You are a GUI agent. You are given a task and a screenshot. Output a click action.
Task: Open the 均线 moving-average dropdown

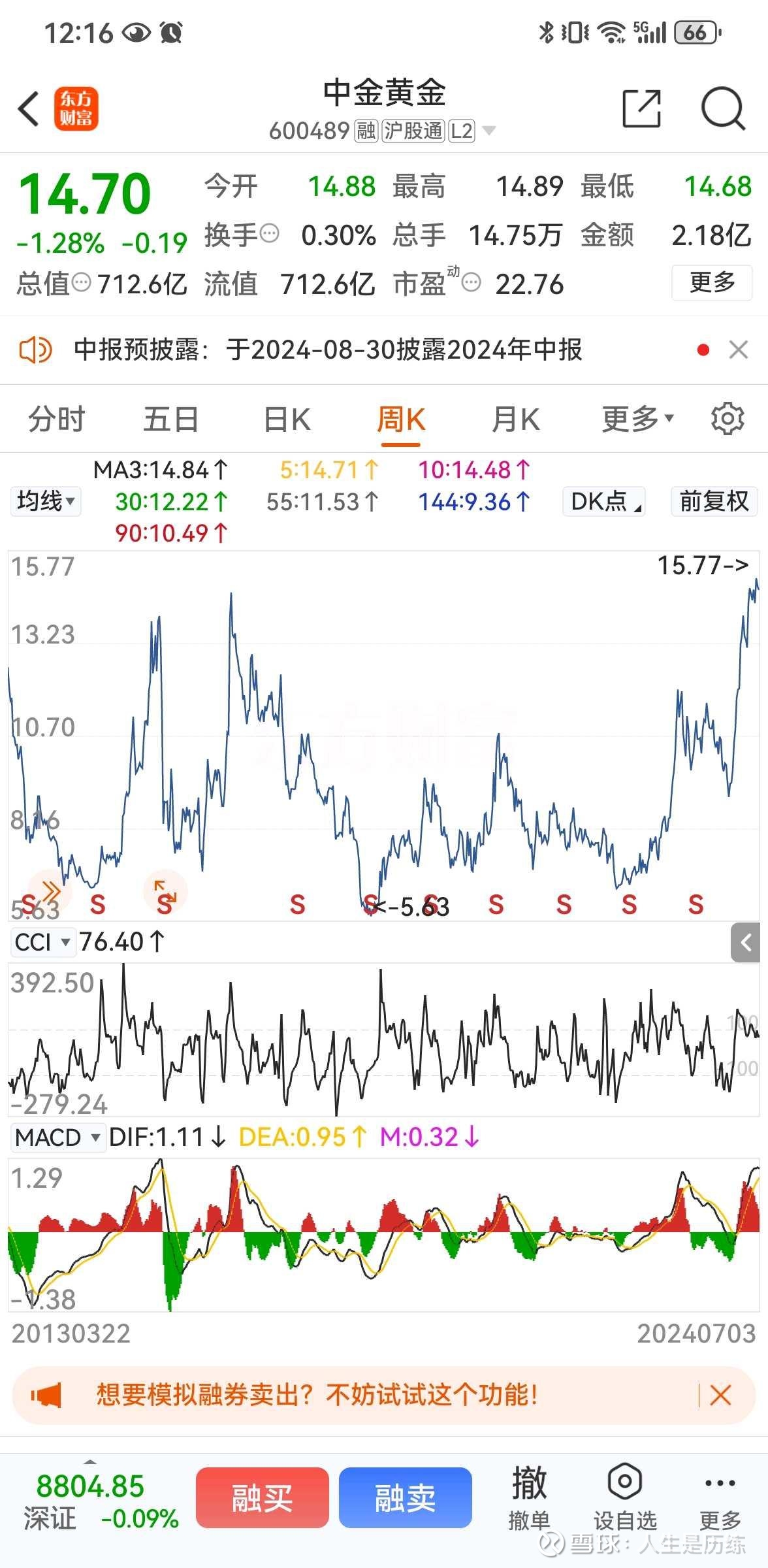click(x=44, y=501)
